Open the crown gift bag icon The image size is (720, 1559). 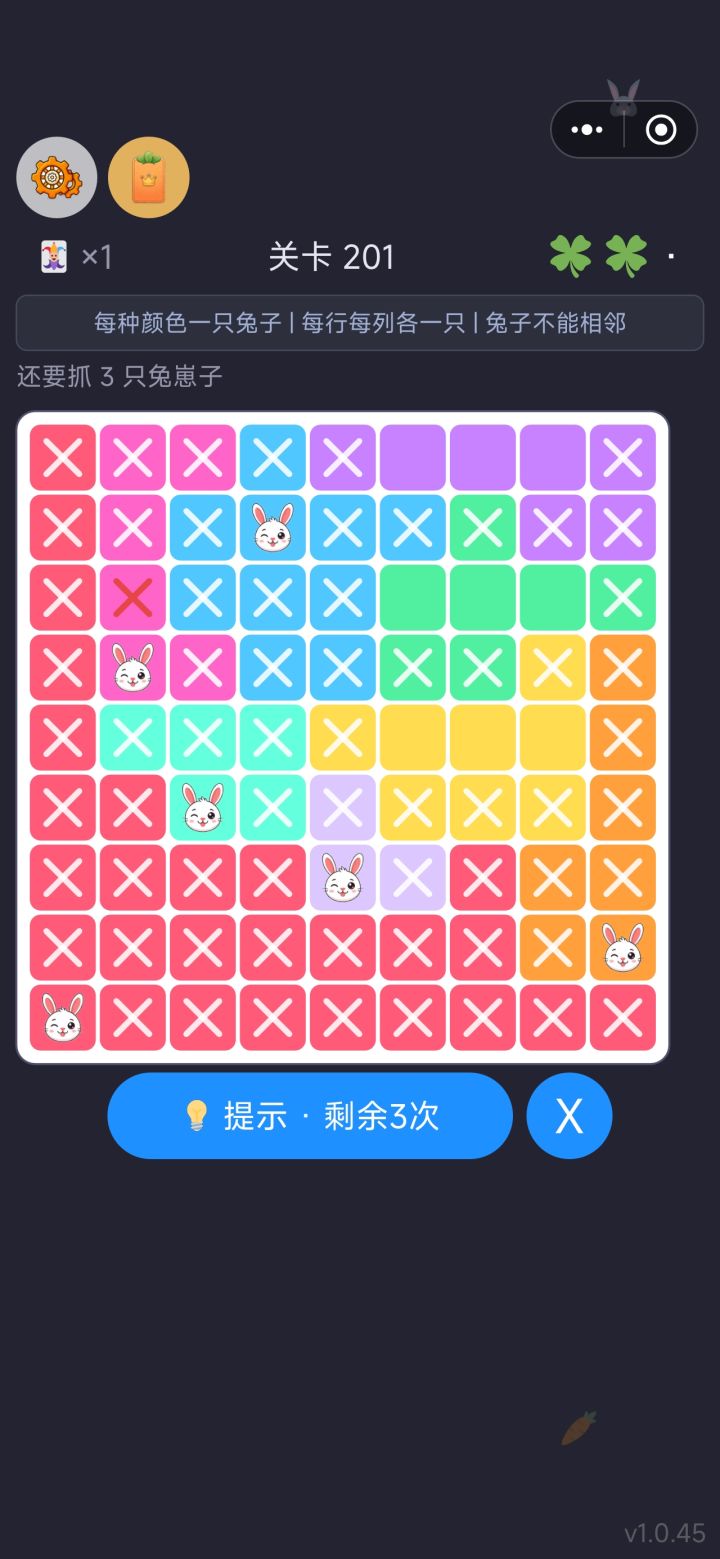[148, 177]
